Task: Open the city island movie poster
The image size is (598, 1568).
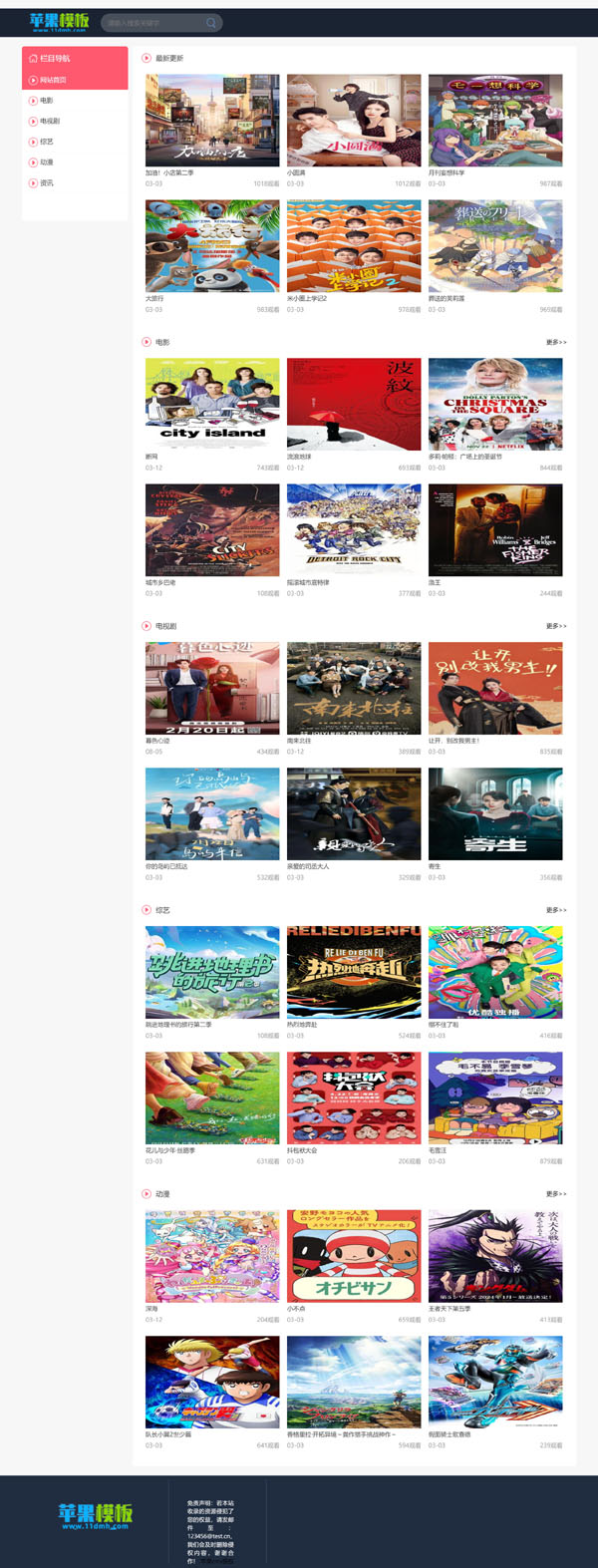Action: click(212, 404)
